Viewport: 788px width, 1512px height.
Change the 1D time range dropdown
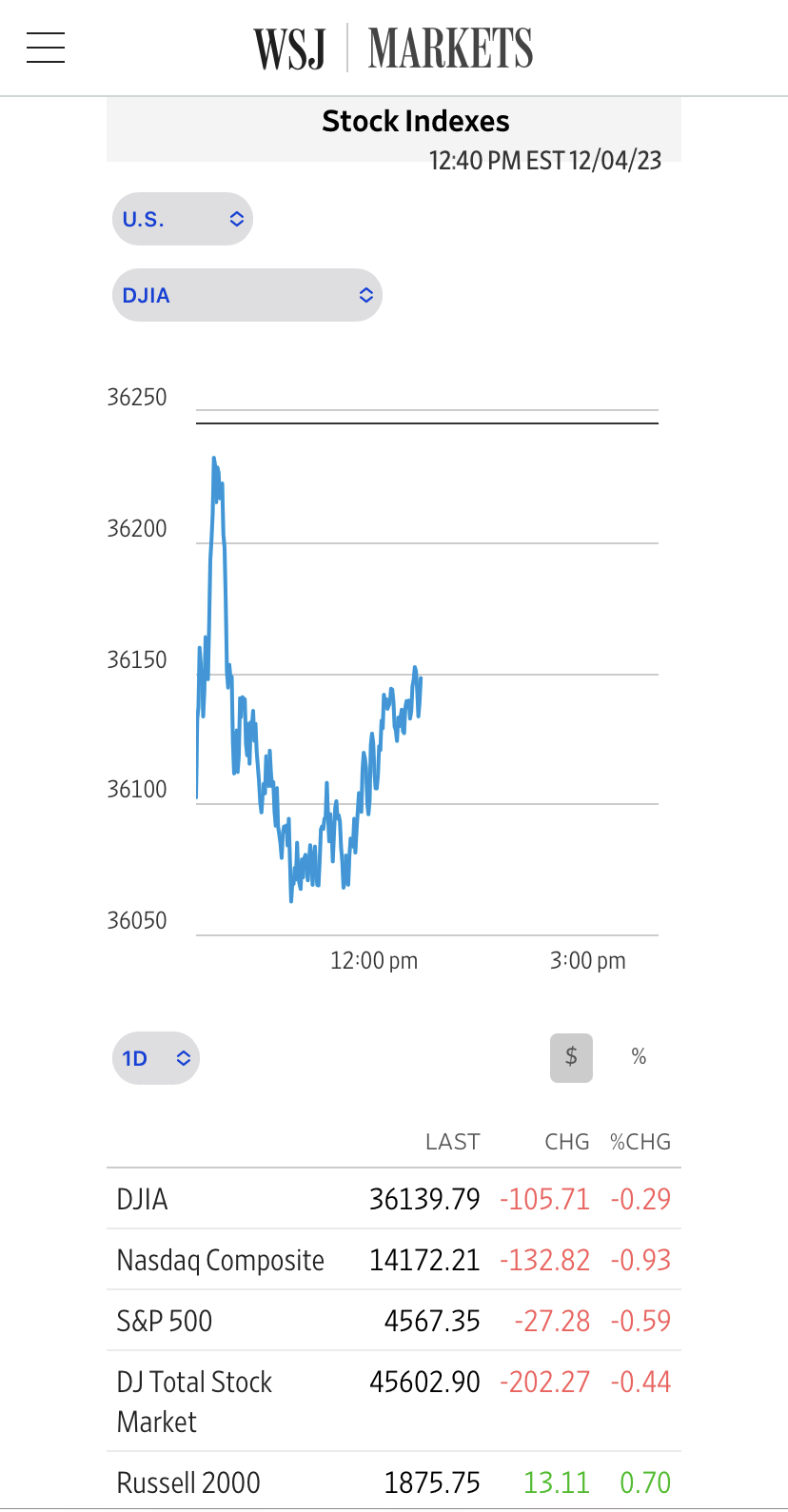pos(156,1058)
